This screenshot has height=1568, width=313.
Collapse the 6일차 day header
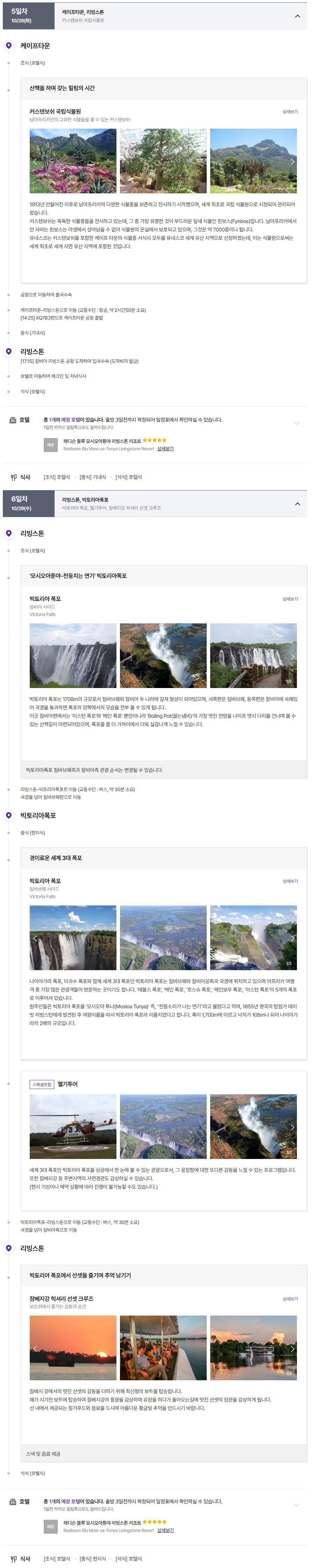click(297, 503)
